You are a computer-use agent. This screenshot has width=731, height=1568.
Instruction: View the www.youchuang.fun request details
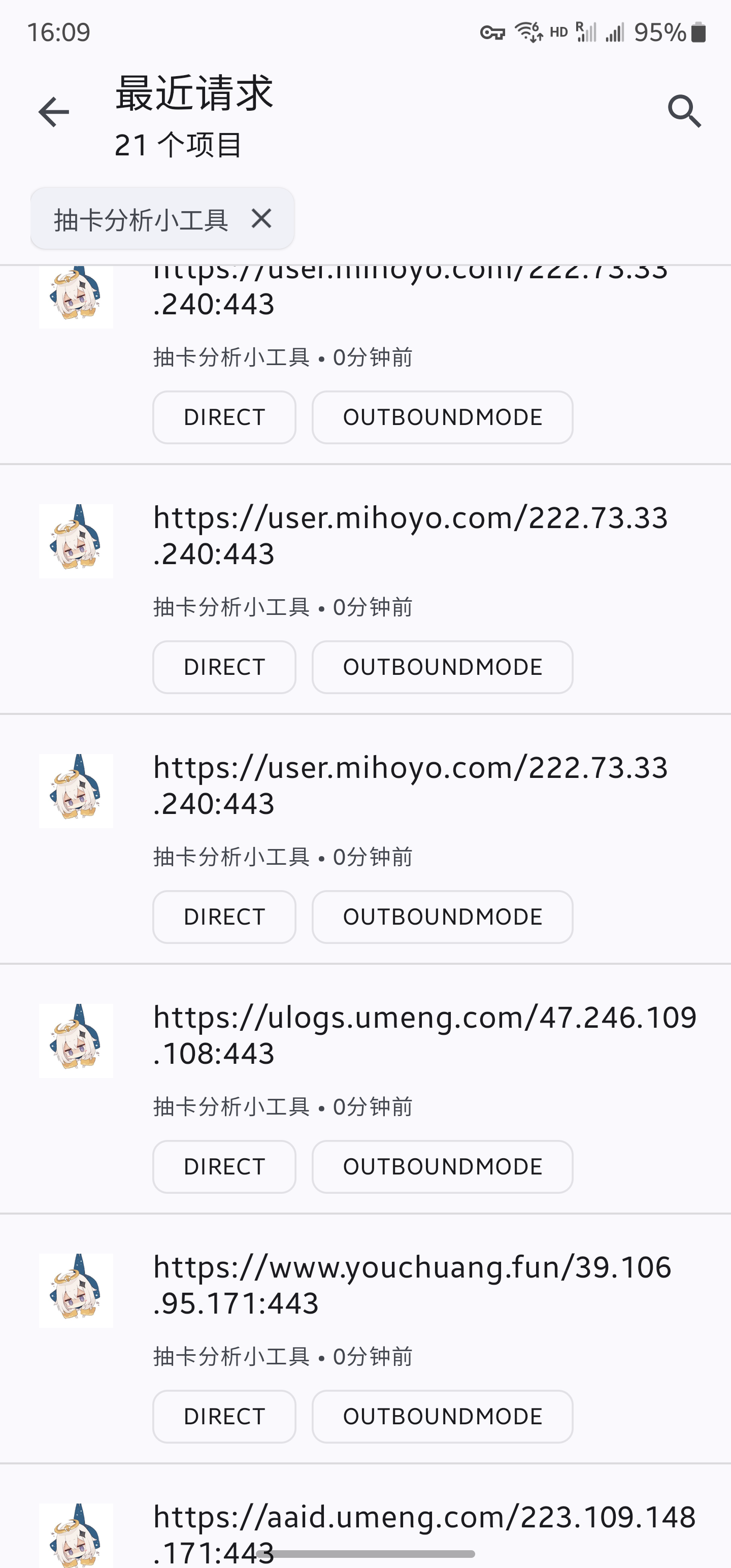[412, 1285]
